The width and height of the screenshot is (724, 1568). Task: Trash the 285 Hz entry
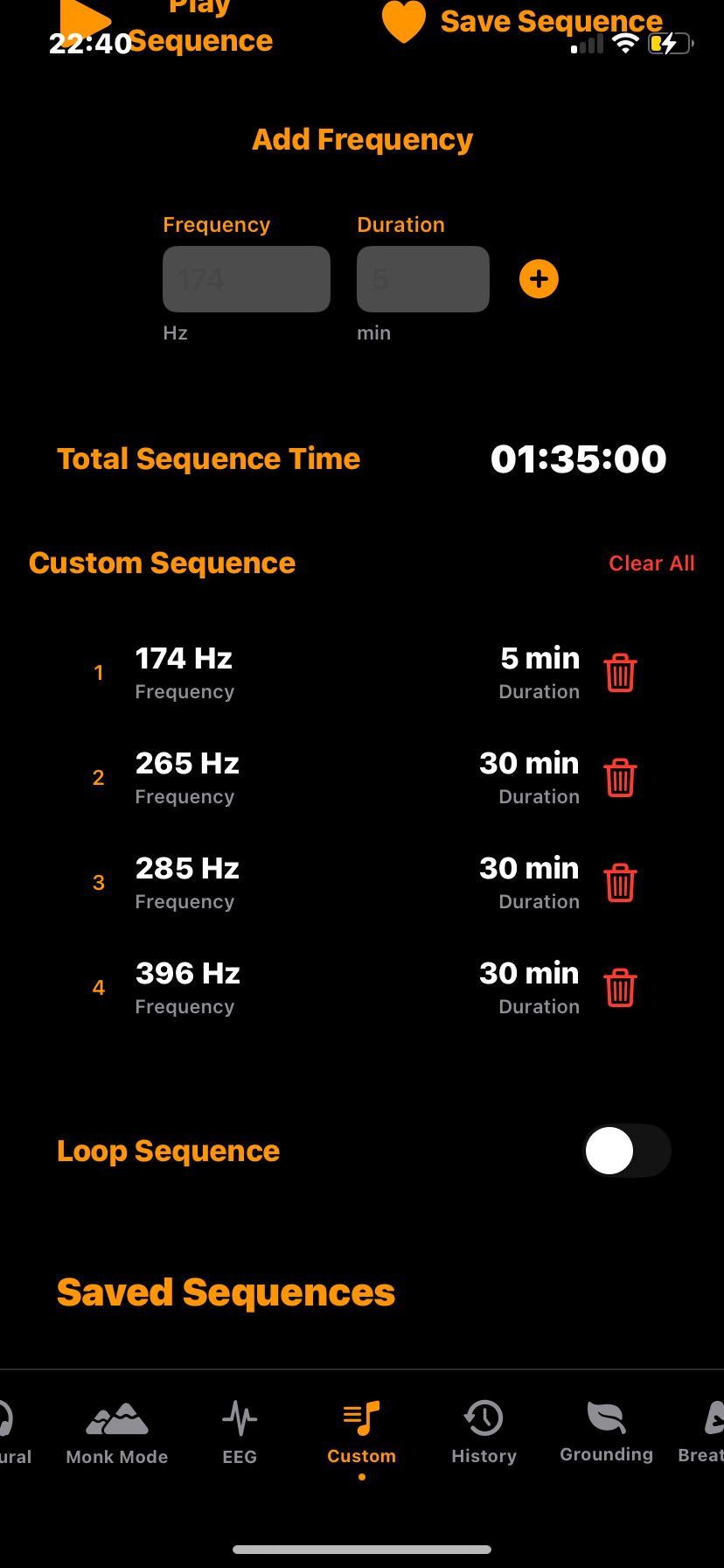click(620, 883)
